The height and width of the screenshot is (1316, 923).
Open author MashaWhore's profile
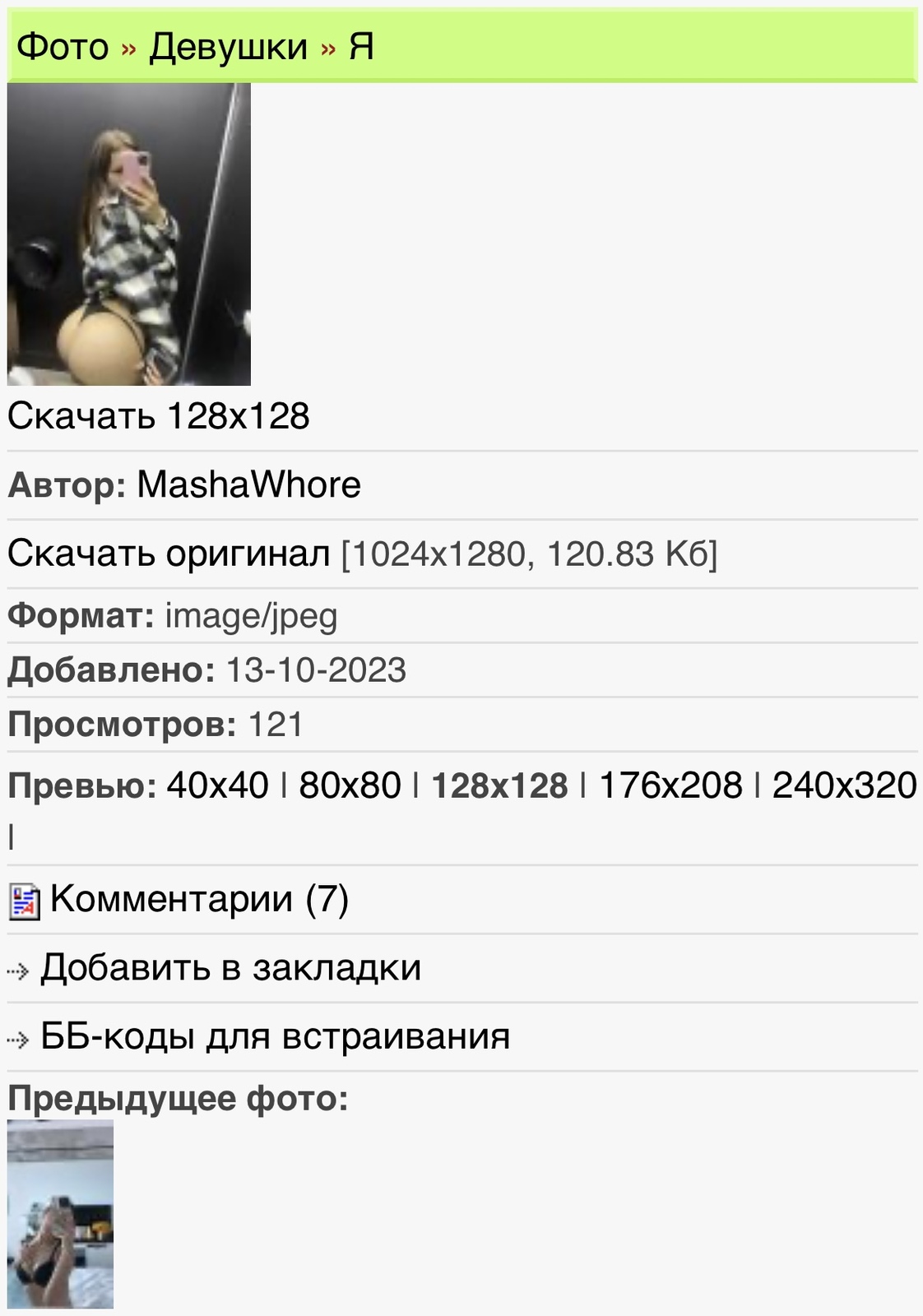click(248, 485)
